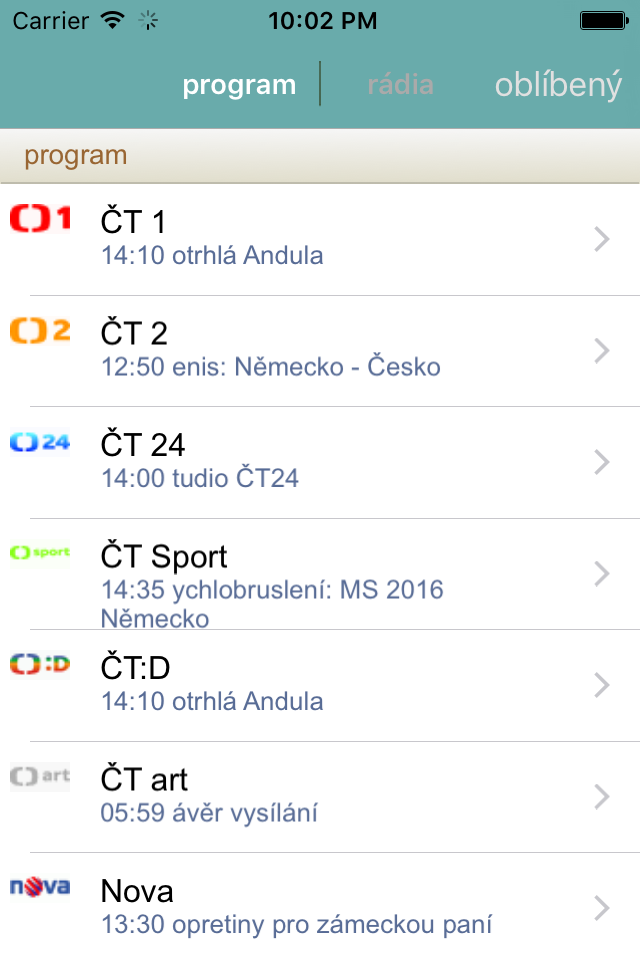This screenshot has height=960, width=640.
Task: Open the Nova channel row
Action: point(320,907)
